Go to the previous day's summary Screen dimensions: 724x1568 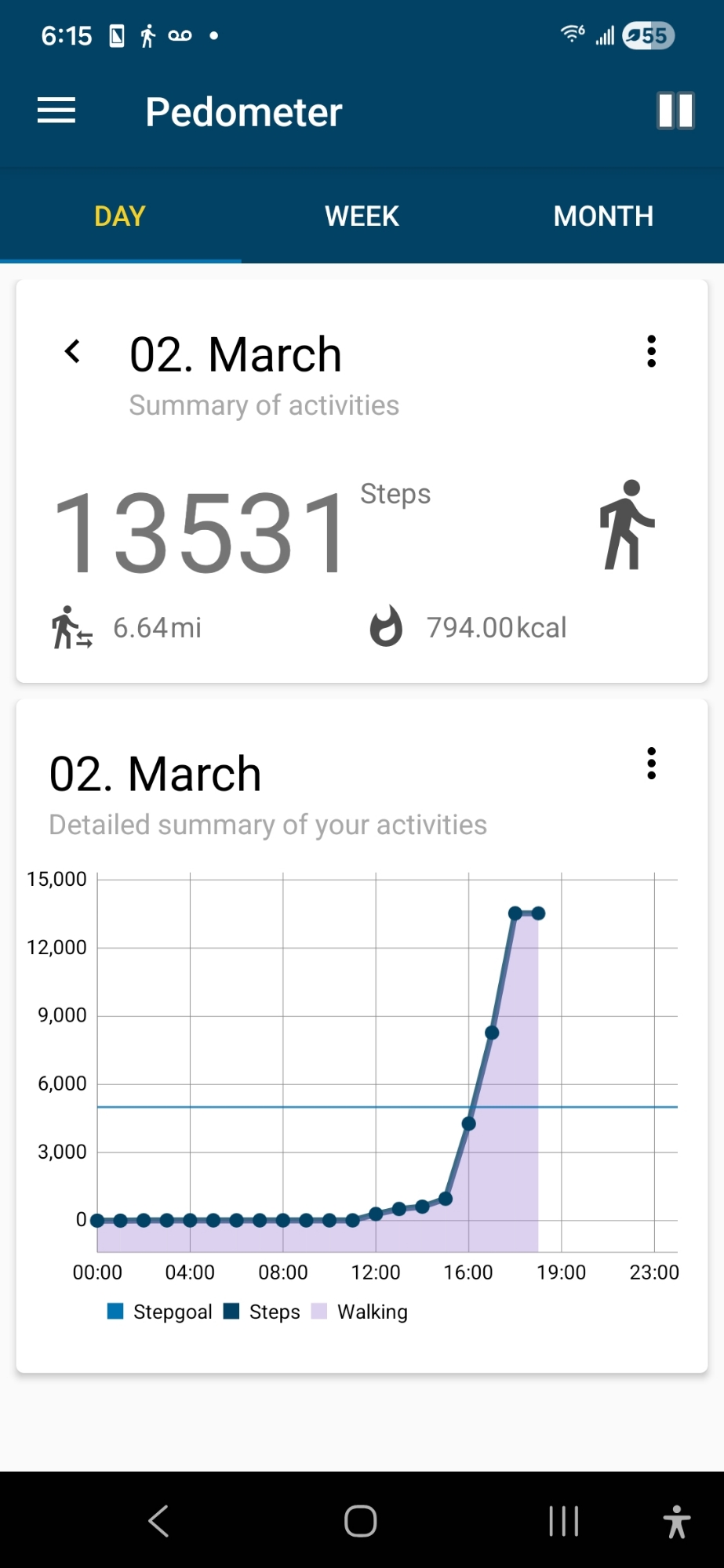(73, 352)
